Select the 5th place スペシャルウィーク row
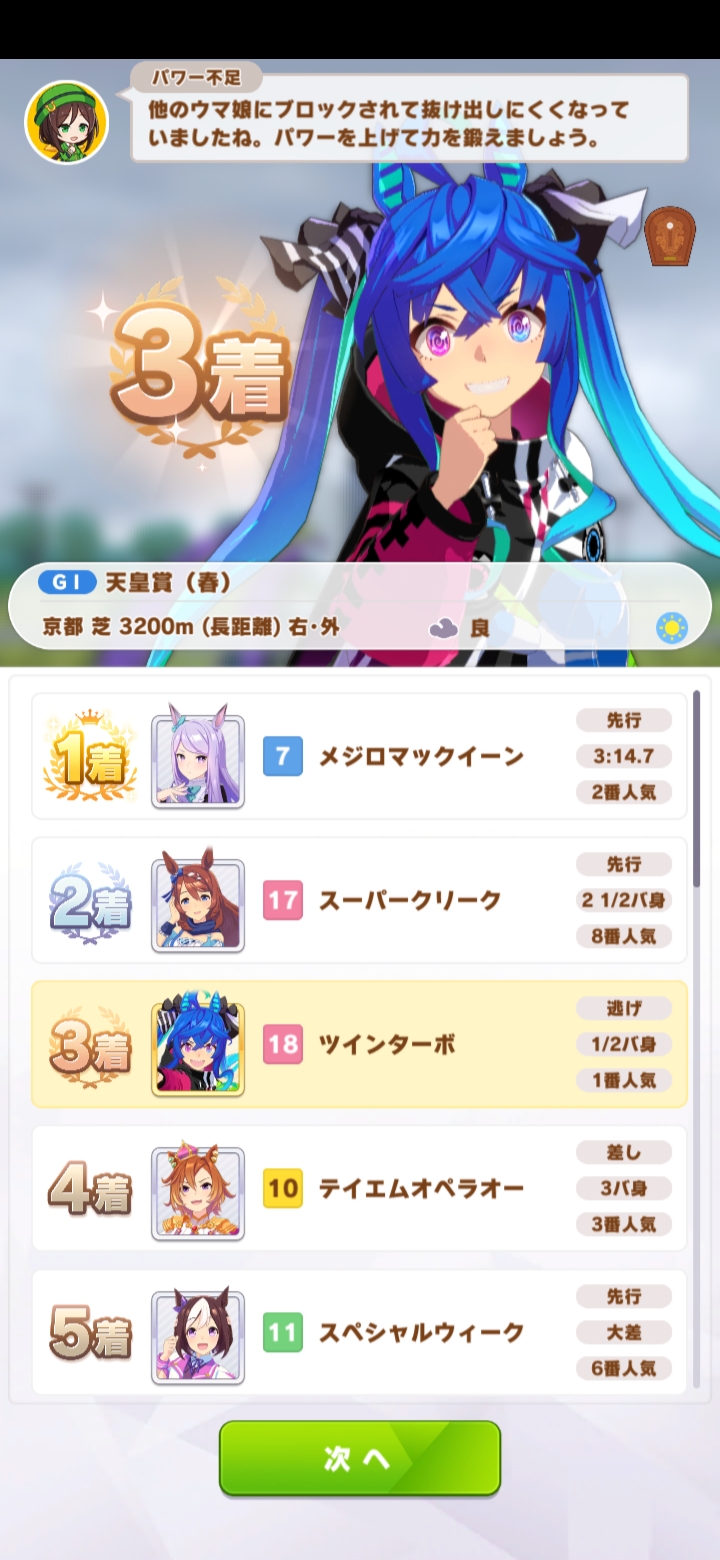The width and height of the screenshot is (720, 1560). (360, 1332)
